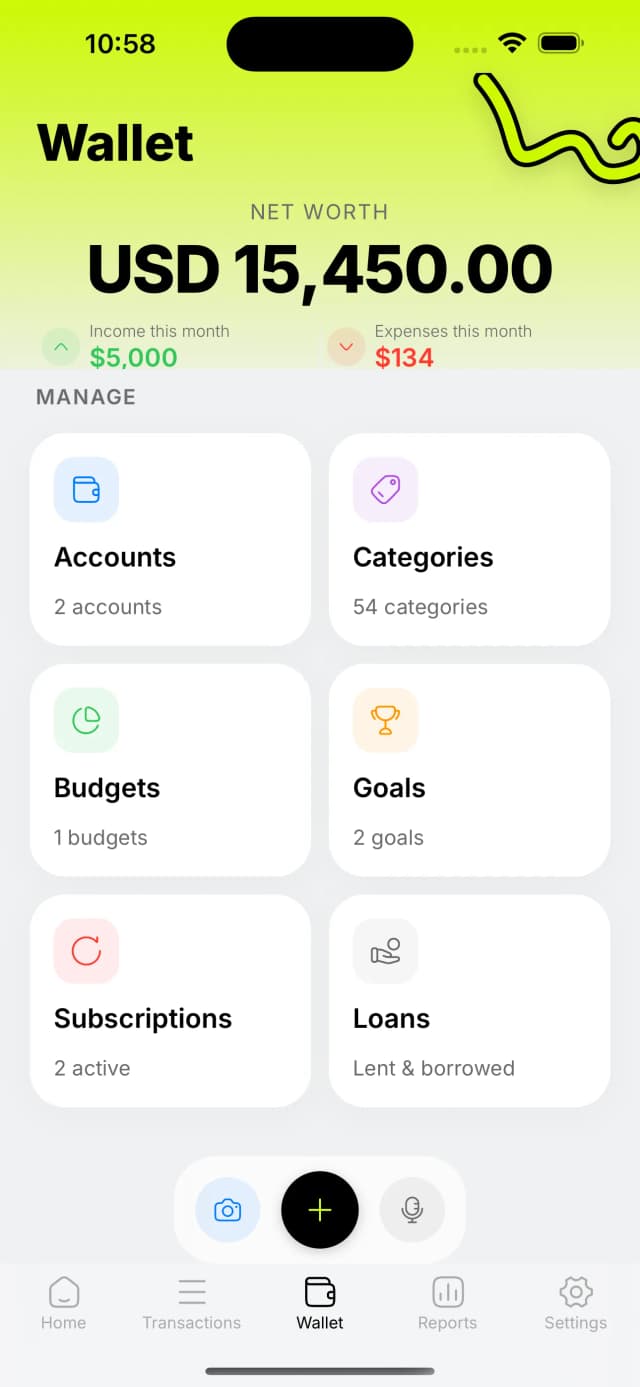Open the Settings tab

click(575, 1303)
